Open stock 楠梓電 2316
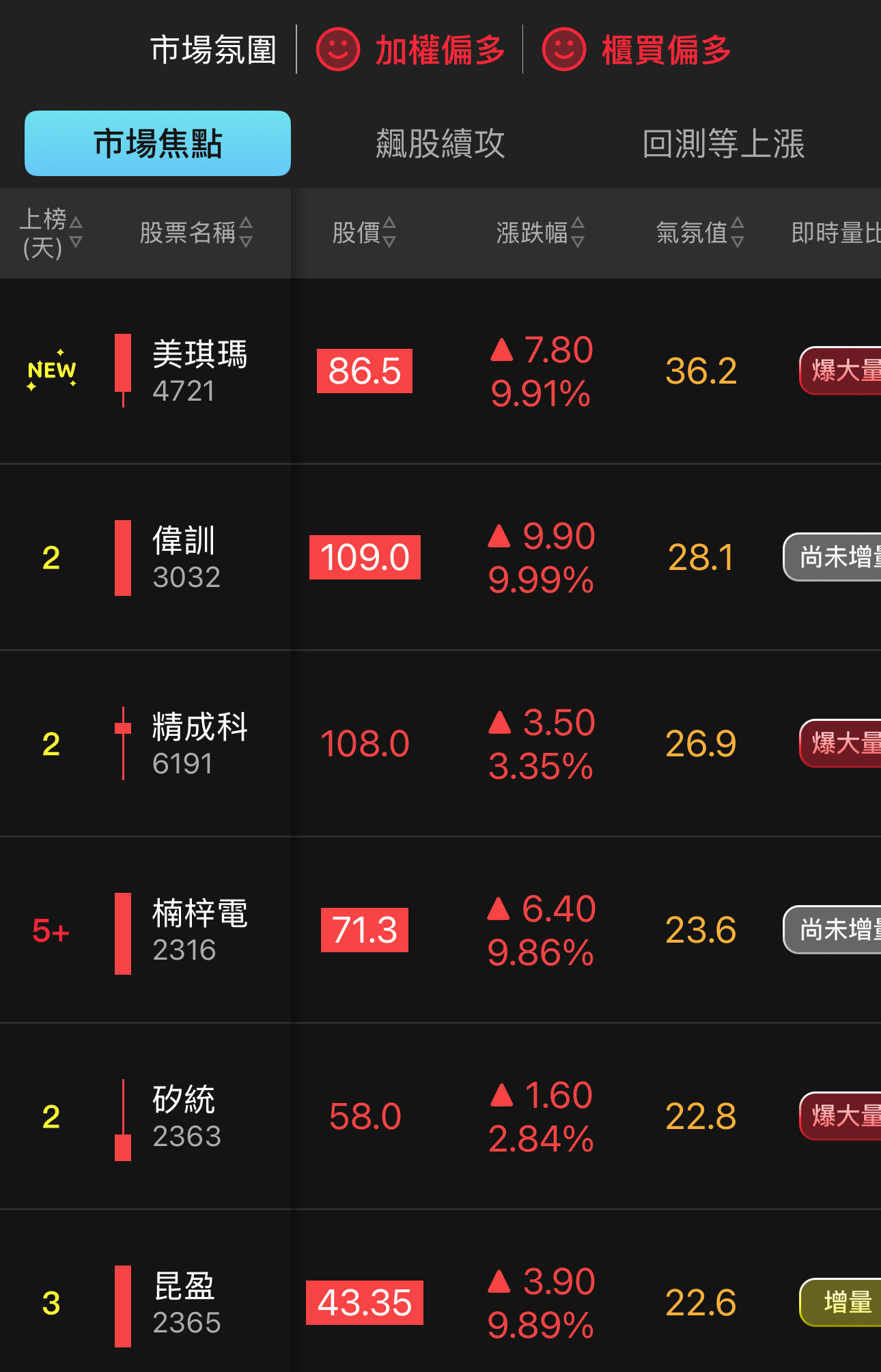This screenshot has height=1372, width=881. point(199,930)
